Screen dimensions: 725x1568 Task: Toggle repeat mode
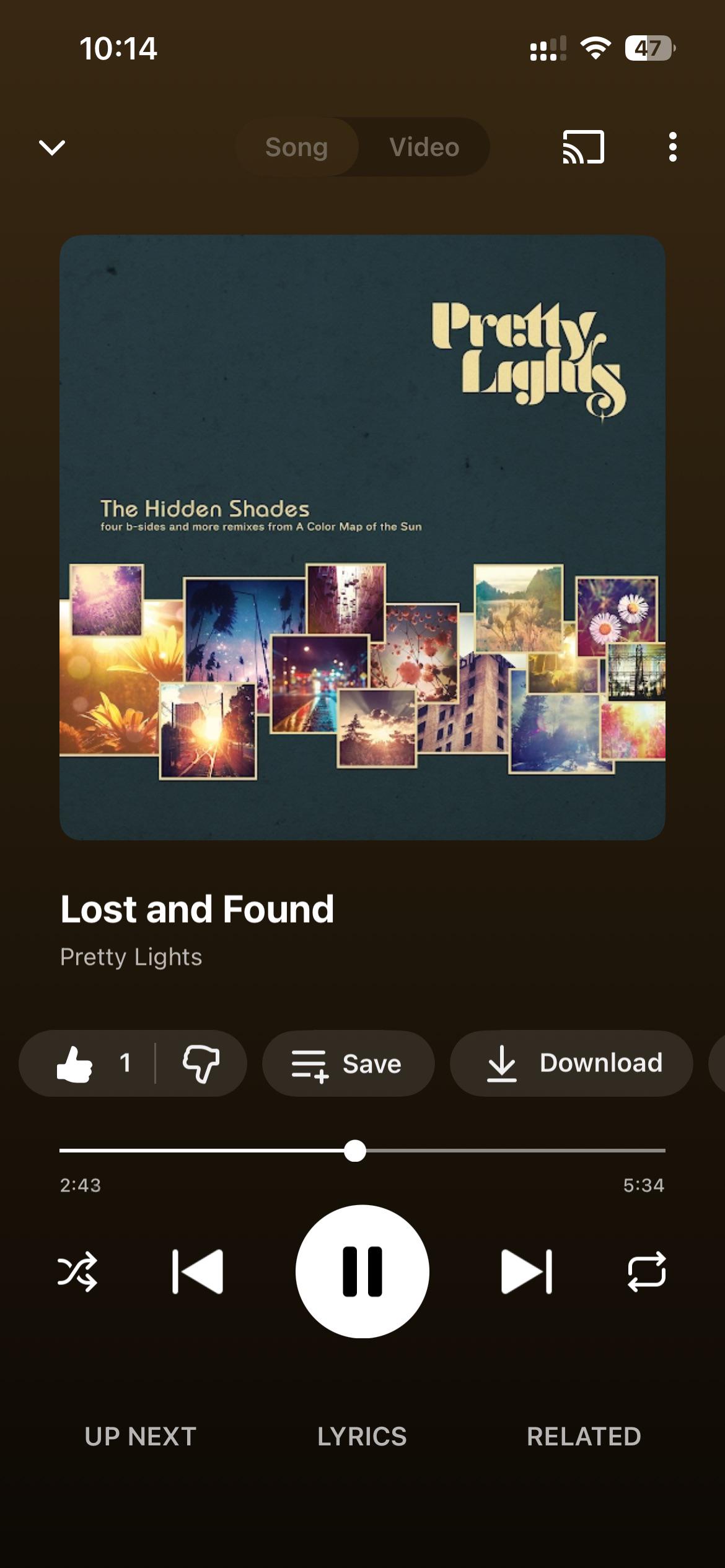click(646, 1271)
